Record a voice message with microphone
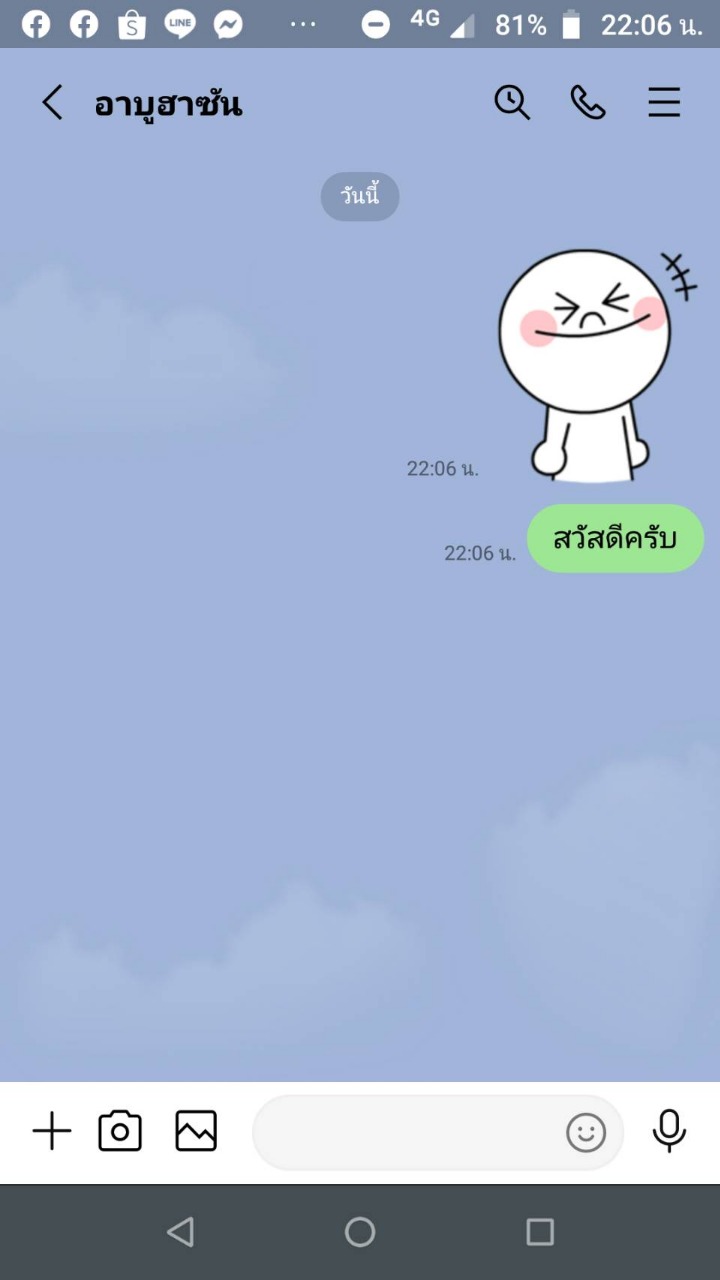Image resolution: width=720 pixels, height=1280 pixels. (669, 1131)
